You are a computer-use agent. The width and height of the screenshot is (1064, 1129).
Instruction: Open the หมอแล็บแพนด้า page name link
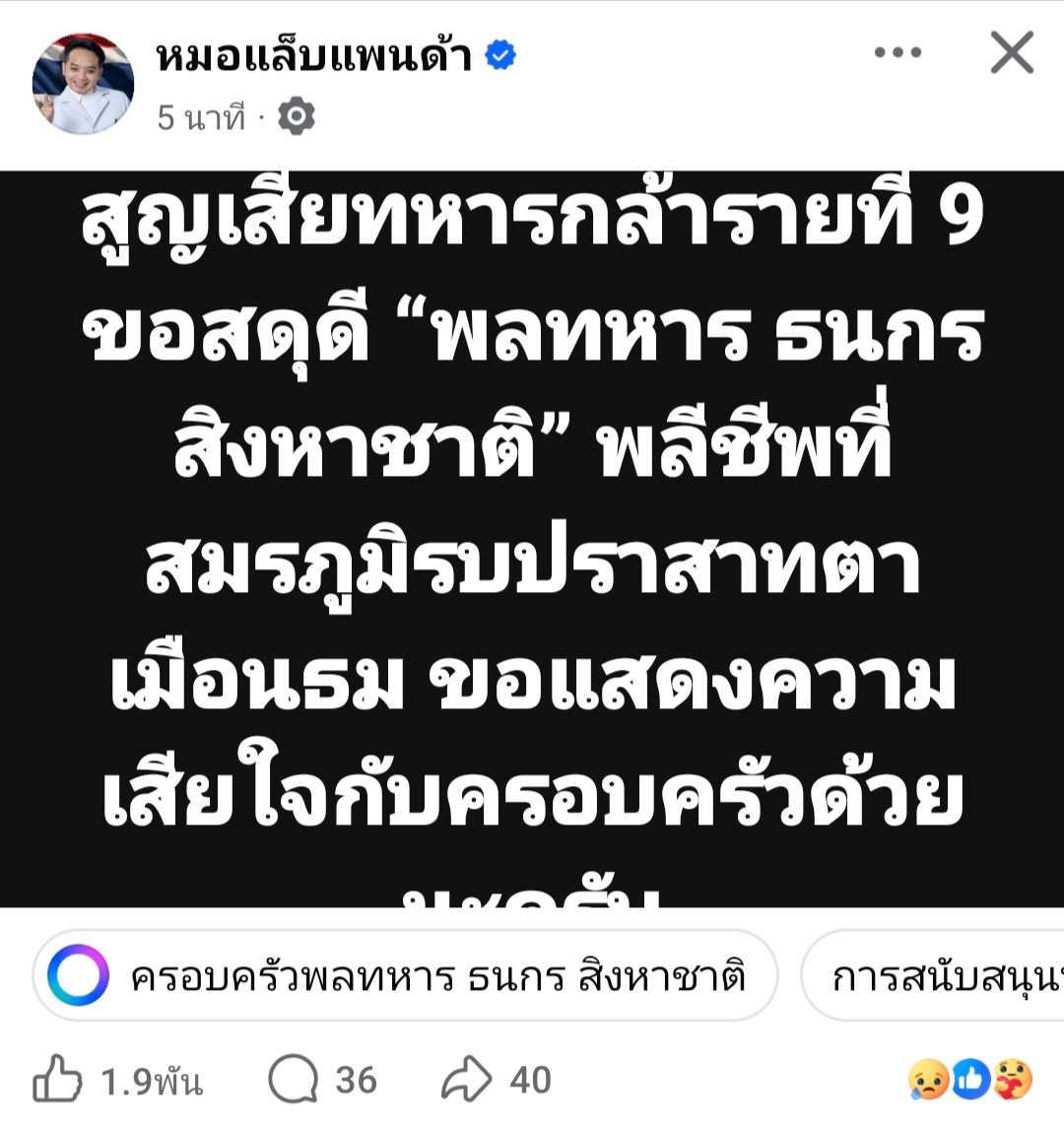click(x=314, y=56)
